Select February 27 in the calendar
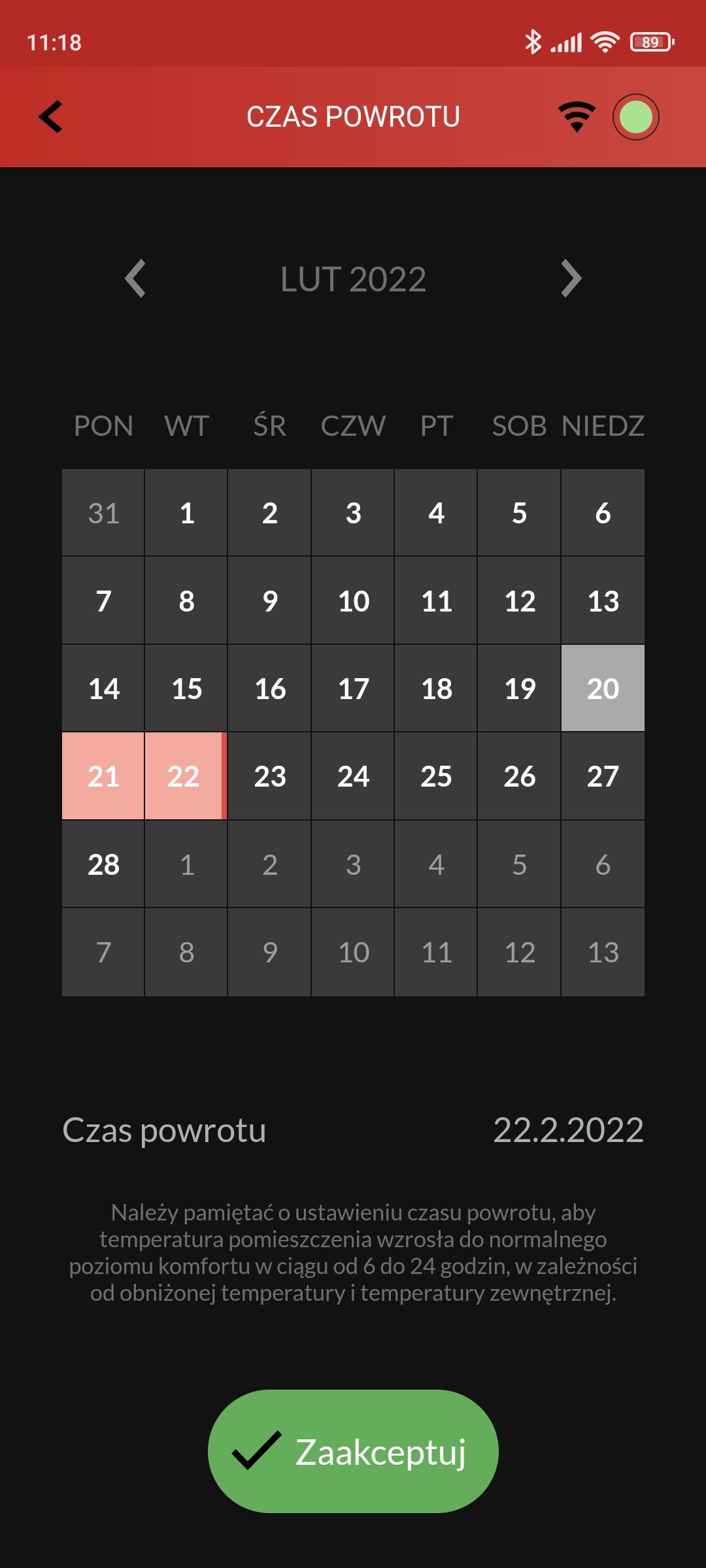Image resolution: width=706 pixels, height=1568 pixels. pyautogui.click(x=603, y=776)
